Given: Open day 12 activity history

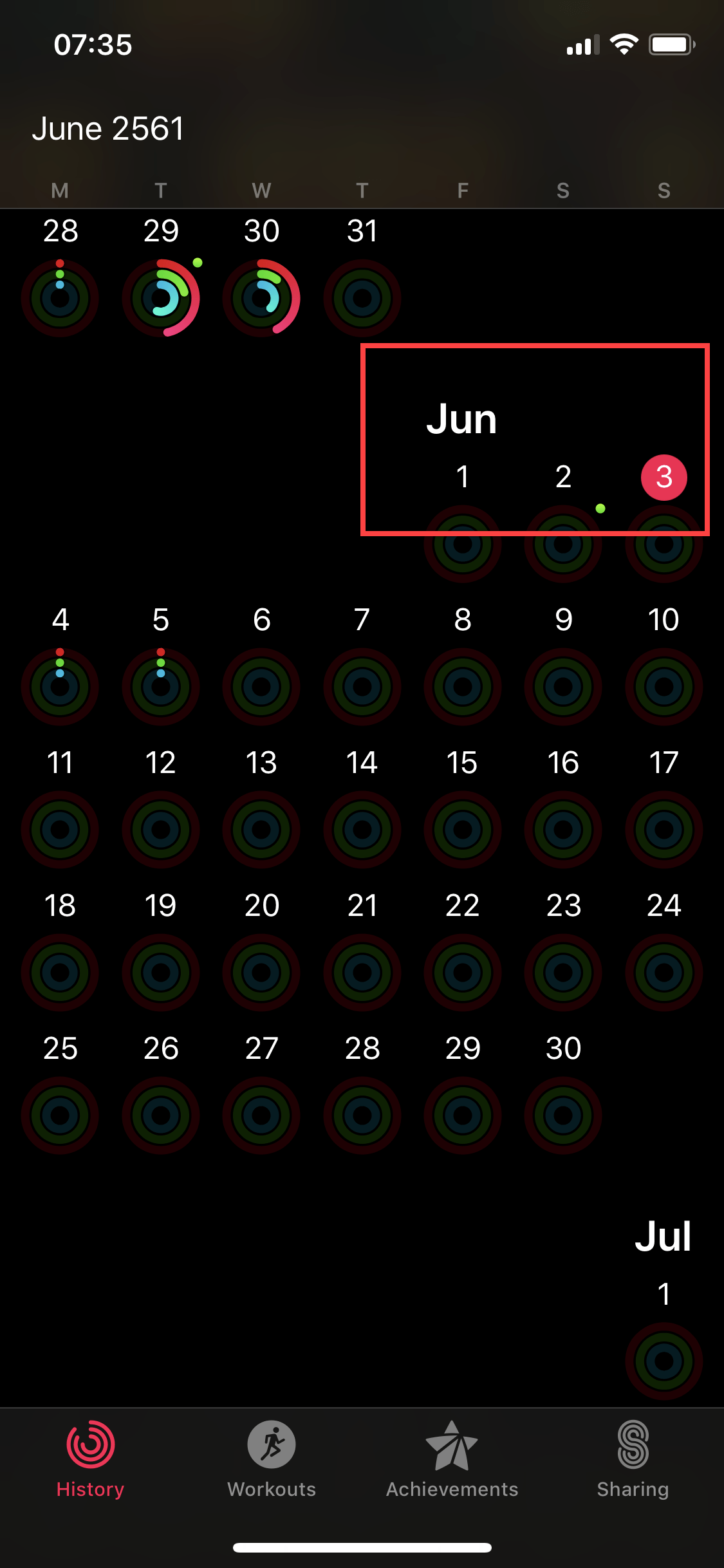Looking at the screenshot, I should click(161, 829).
